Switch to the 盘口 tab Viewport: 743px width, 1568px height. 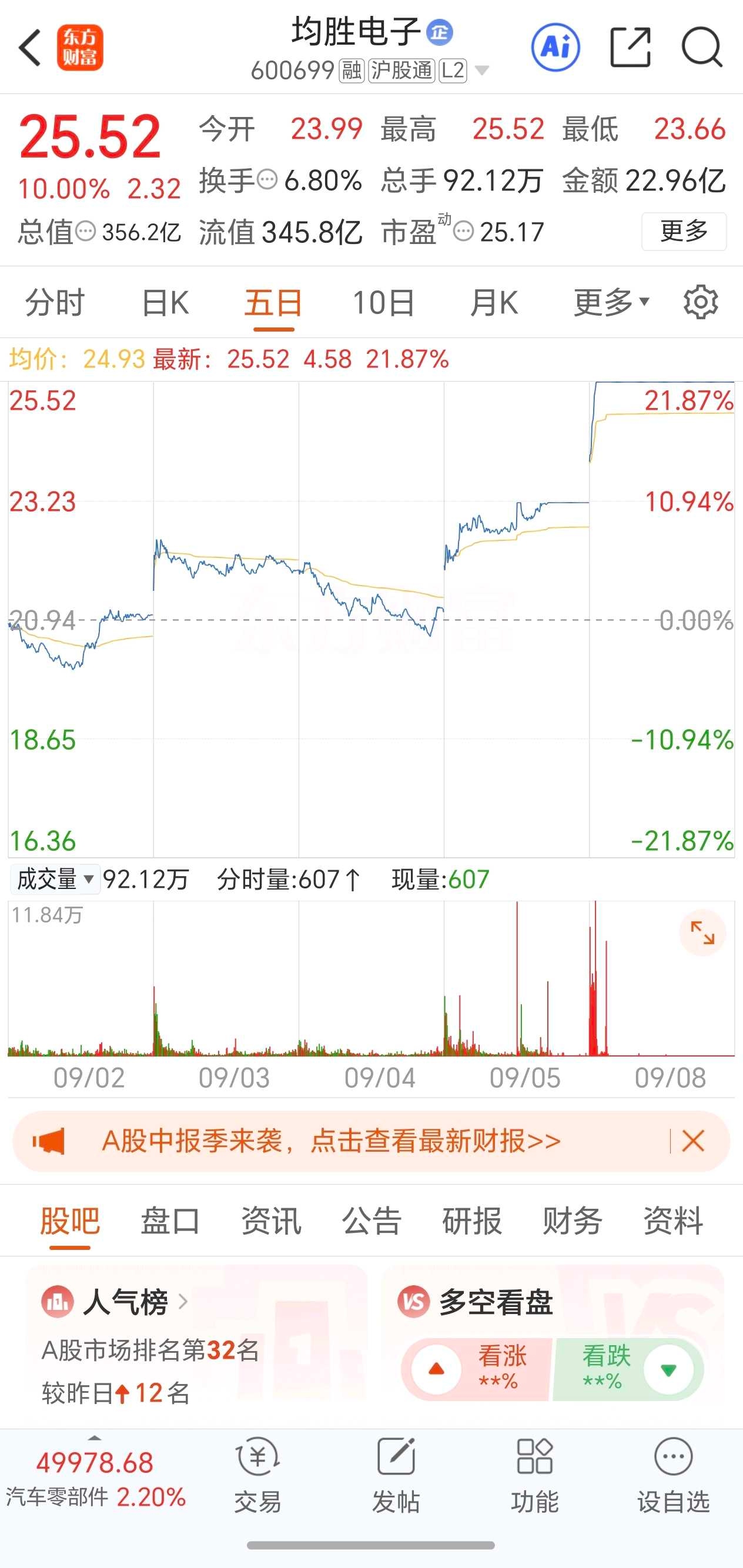pyautogui.click(x=170, y=1221)
